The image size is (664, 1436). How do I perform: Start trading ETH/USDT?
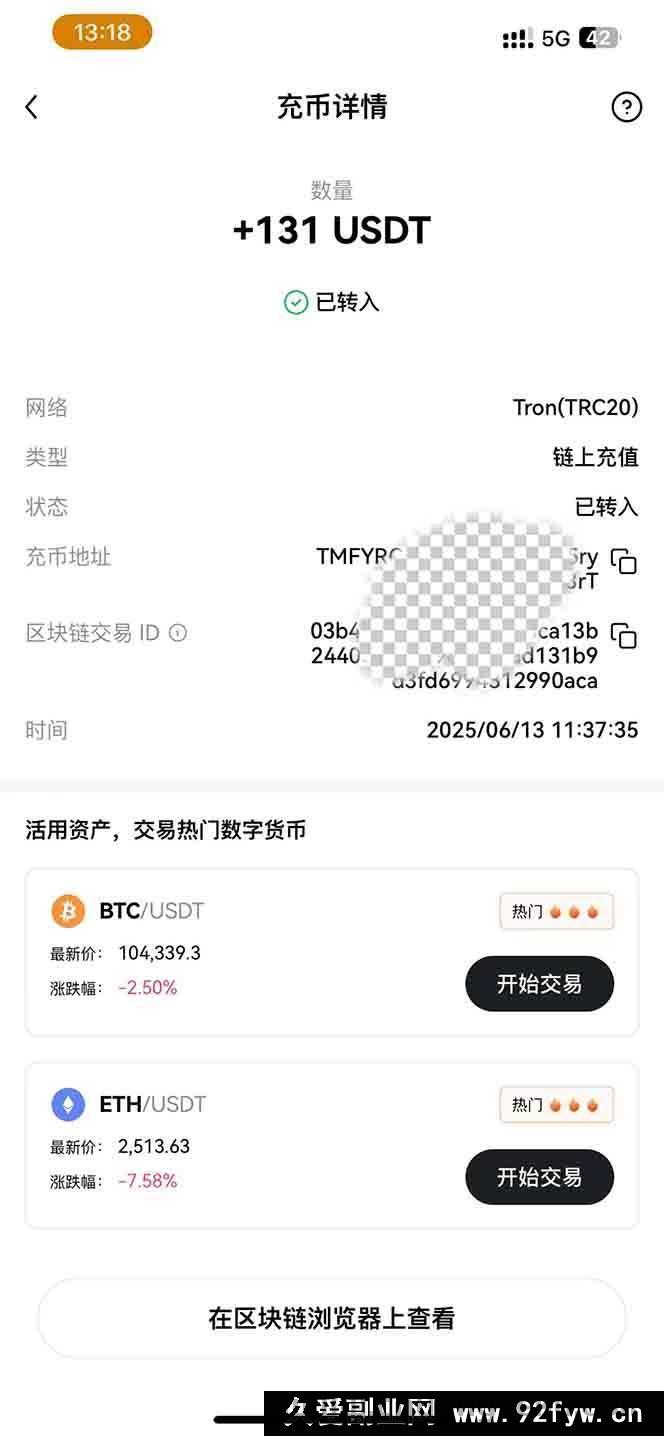tap(539, 1177)
